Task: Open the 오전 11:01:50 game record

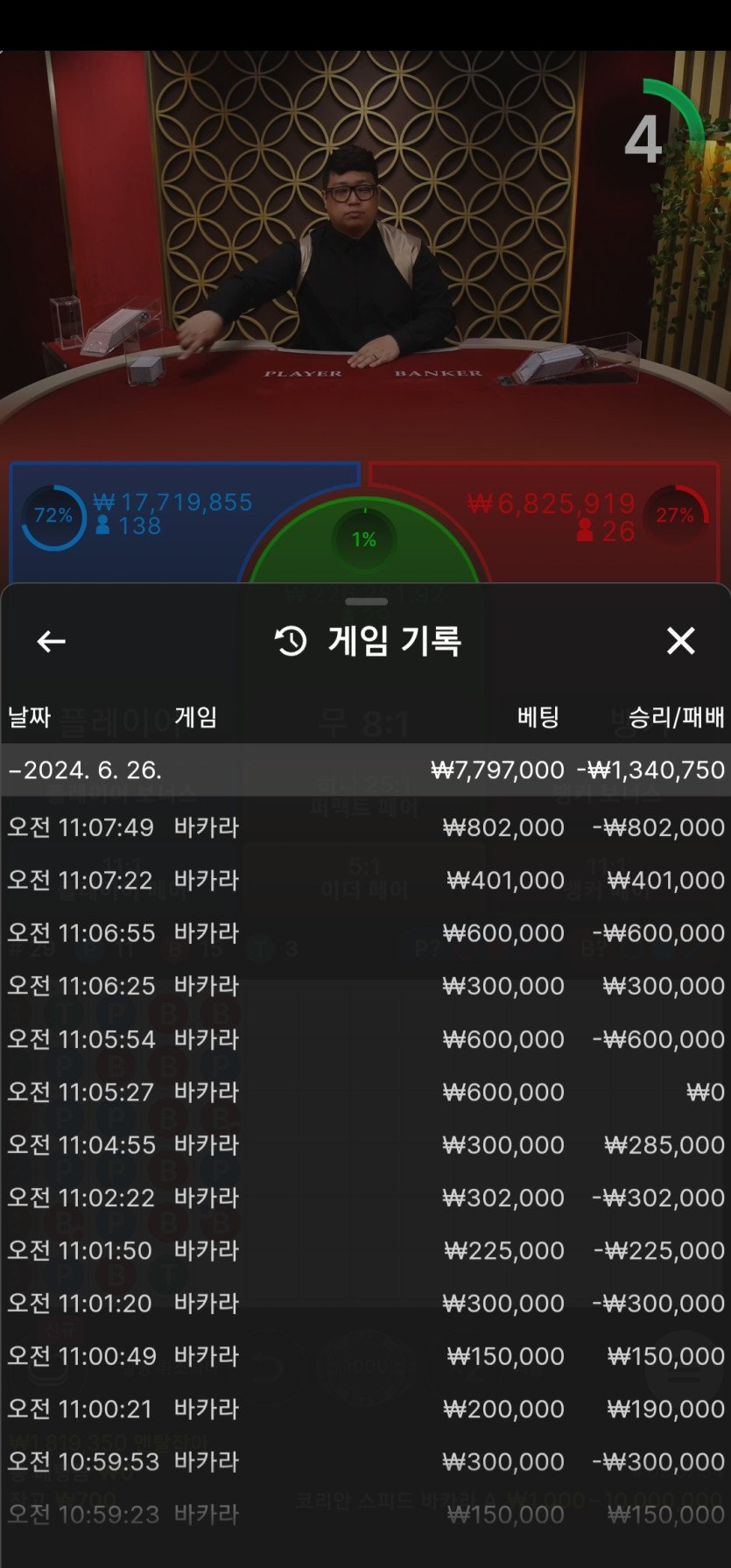Action: (x=365, y=1250)
